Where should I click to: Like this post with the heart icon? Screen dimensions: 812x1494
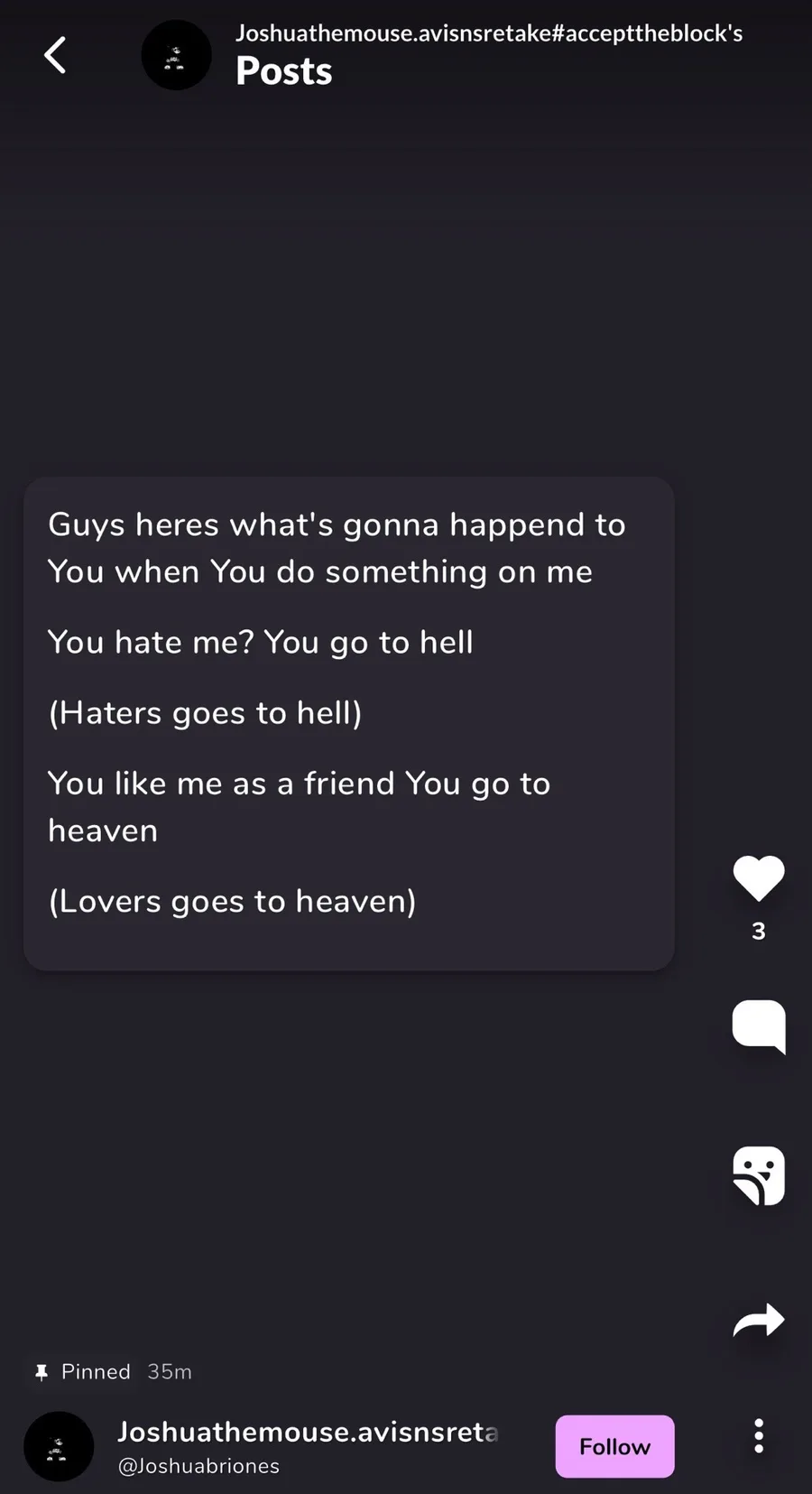click(x=759, y=877)
